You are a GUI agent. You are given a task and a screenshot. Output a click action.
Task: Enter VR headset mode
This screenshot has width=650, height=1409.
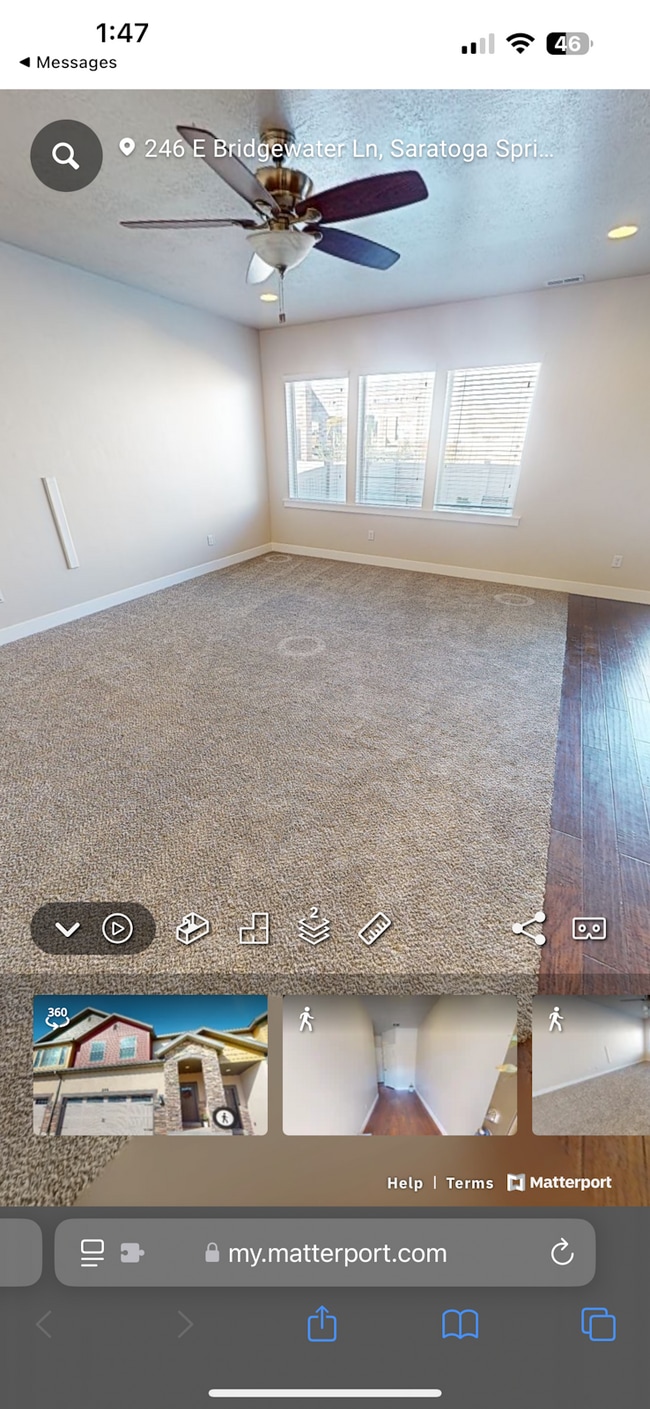tap(589, 928)
